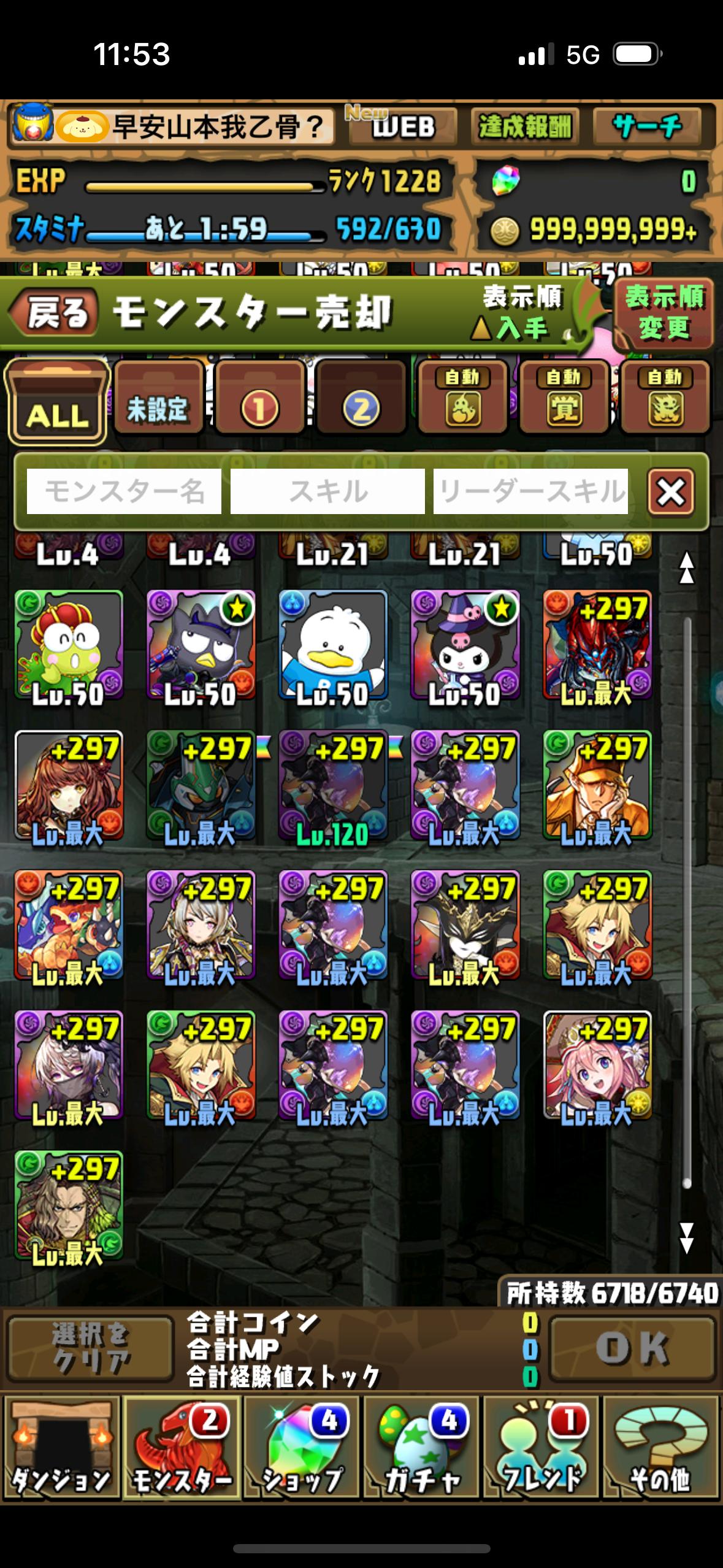Open the ガチャ tab

pos(421,1447)
